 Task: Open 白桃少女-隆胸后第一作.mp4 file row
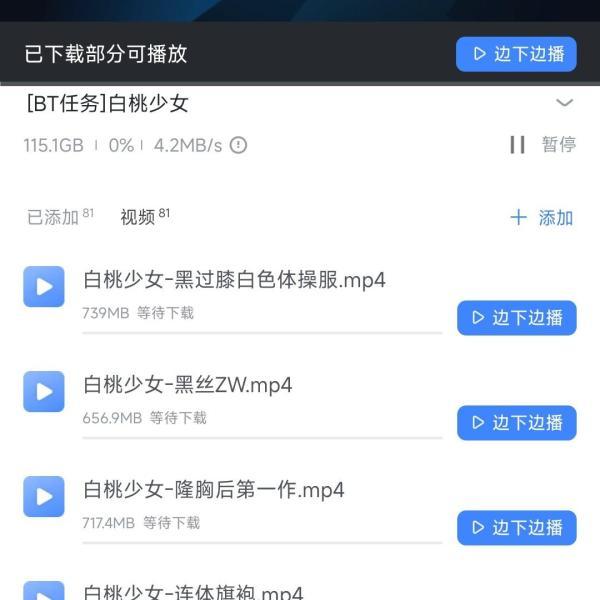214,491
